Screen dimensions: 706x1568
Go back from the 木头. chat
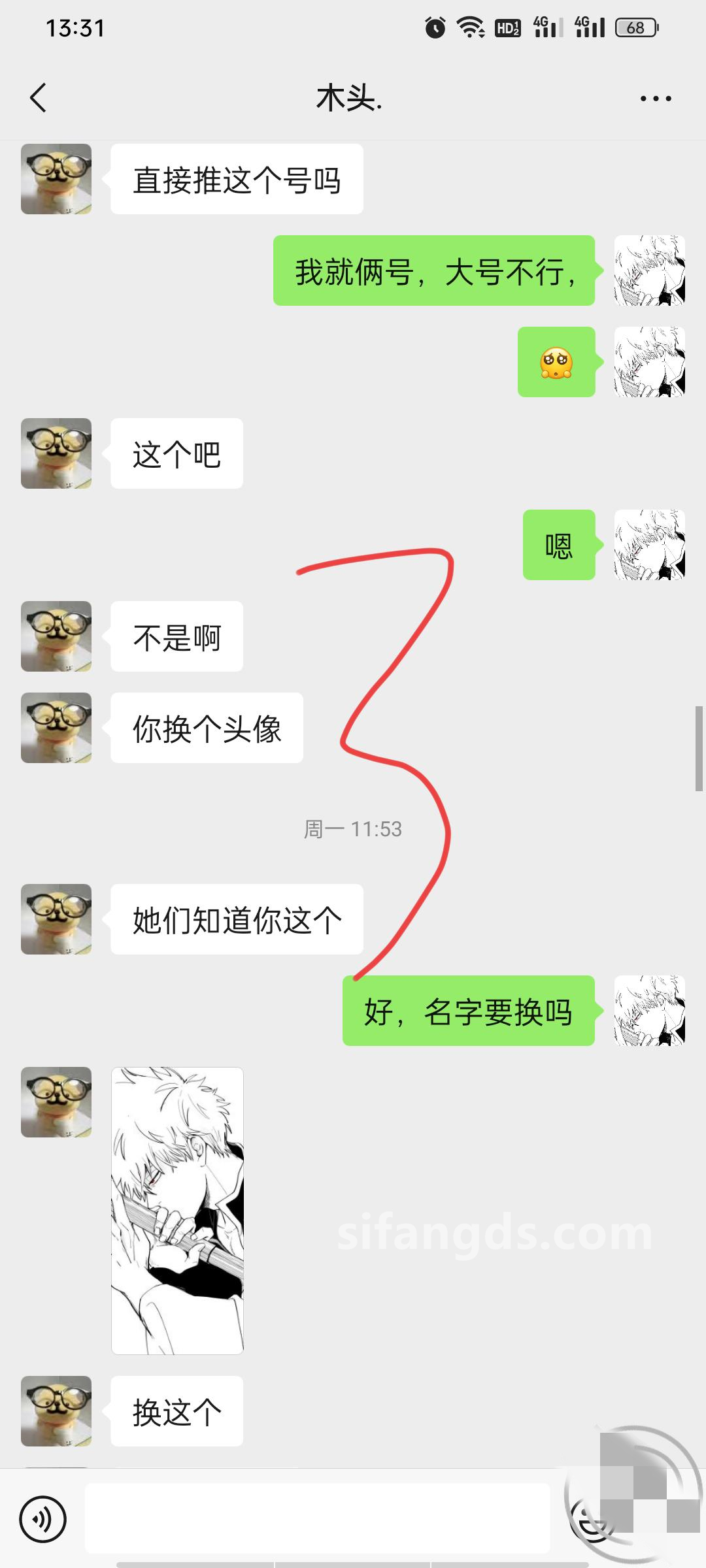(39, 98)
